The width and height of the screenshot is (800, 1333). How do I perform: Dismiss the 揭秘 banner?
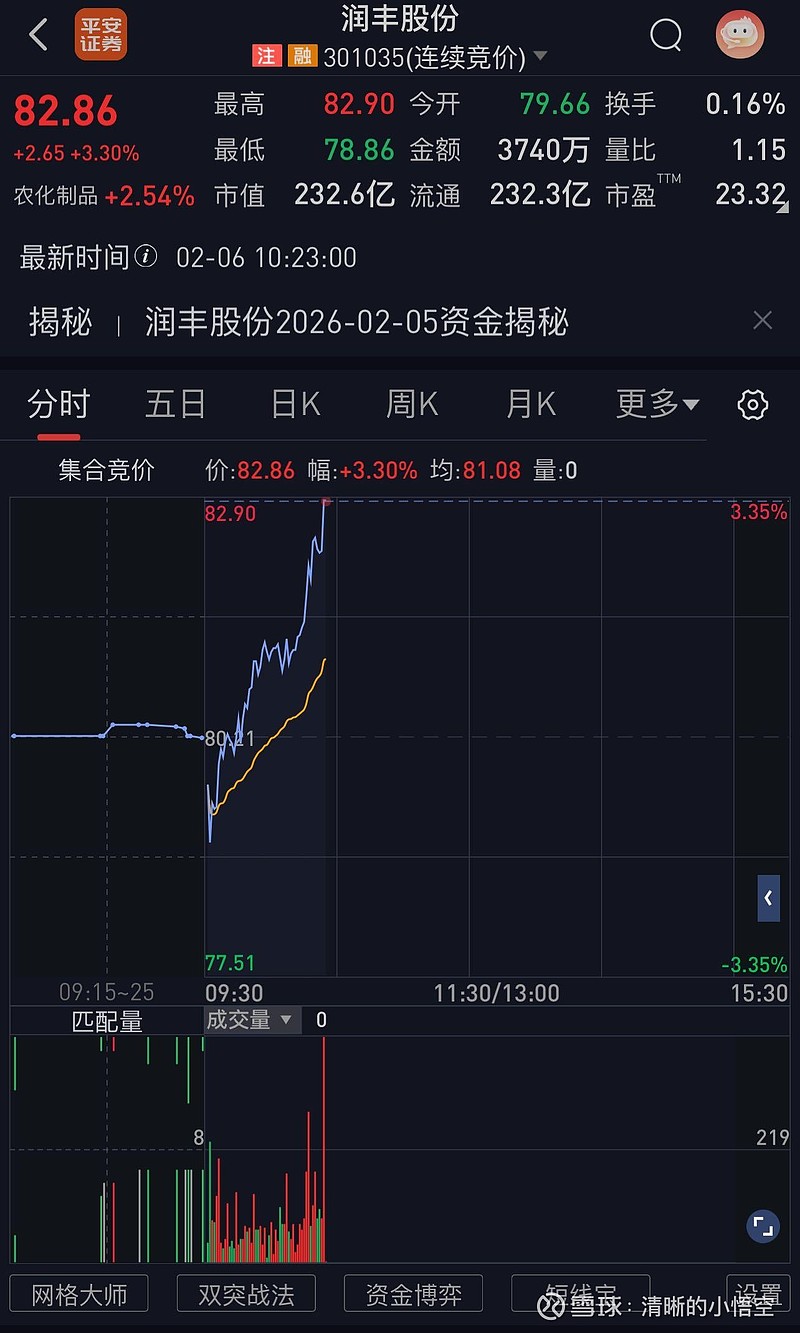point(762,320)
